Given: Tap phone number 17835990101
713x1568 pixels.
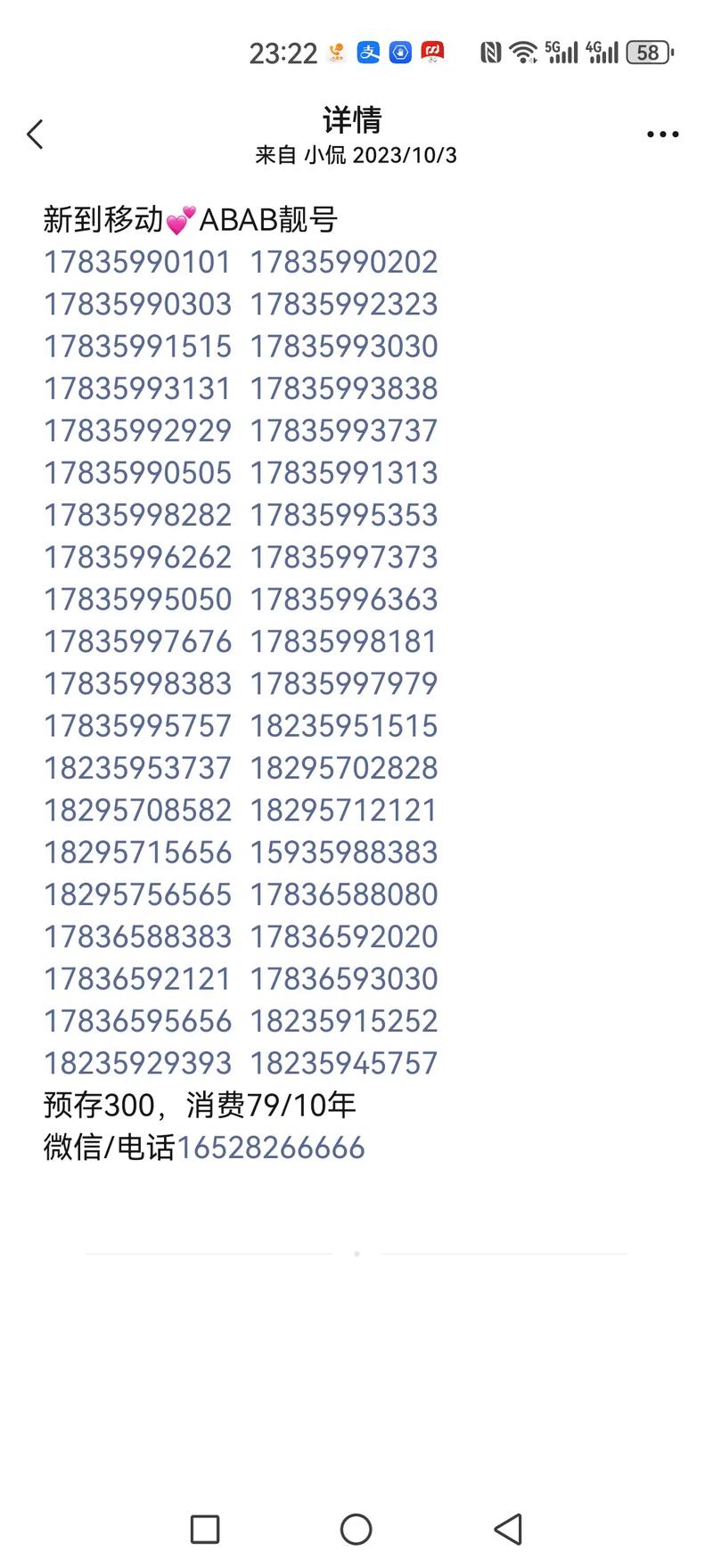Looking at the screenshot, I should coord(136,262).
